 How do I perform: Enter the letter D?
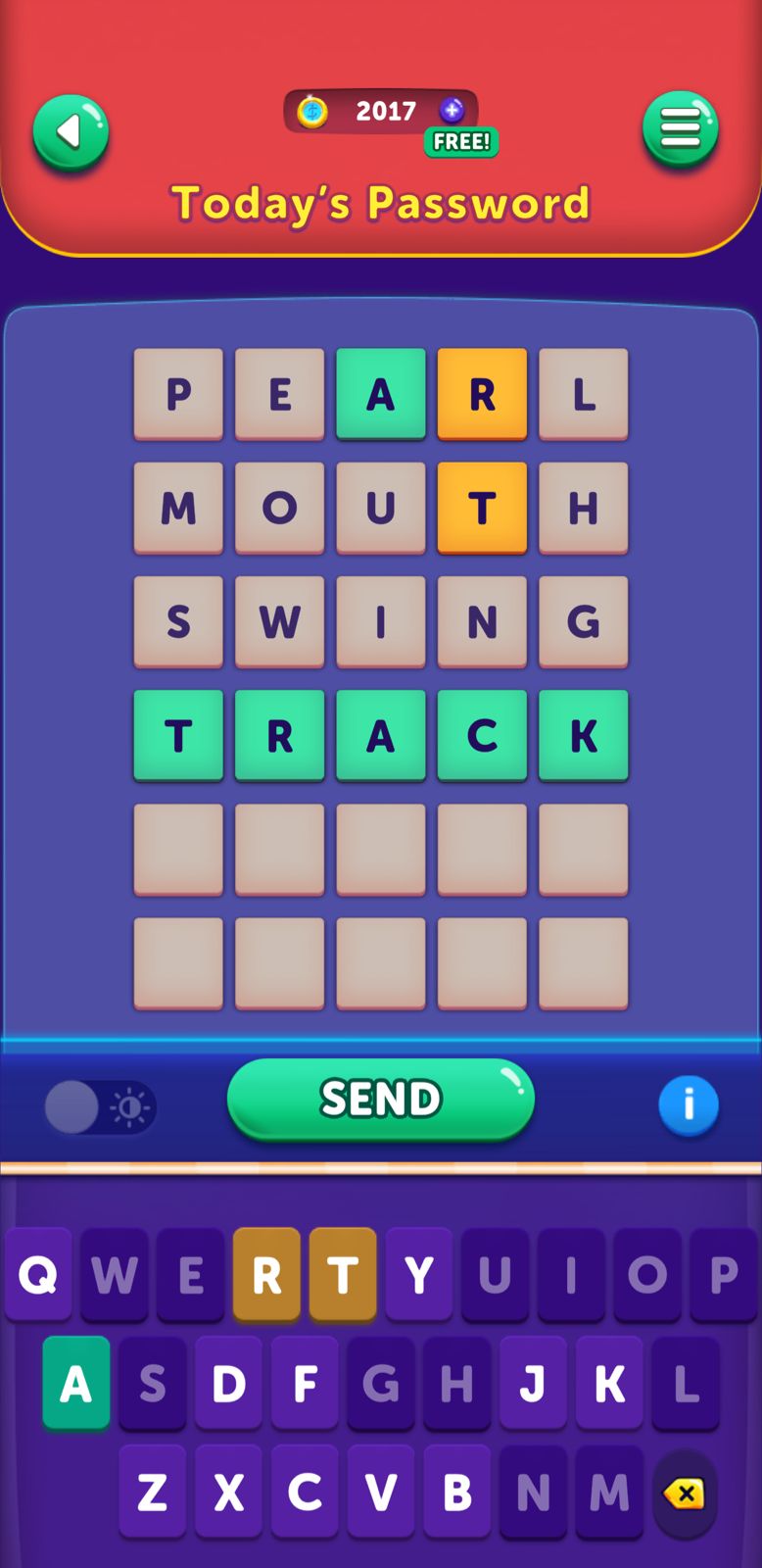(229, 1384)
